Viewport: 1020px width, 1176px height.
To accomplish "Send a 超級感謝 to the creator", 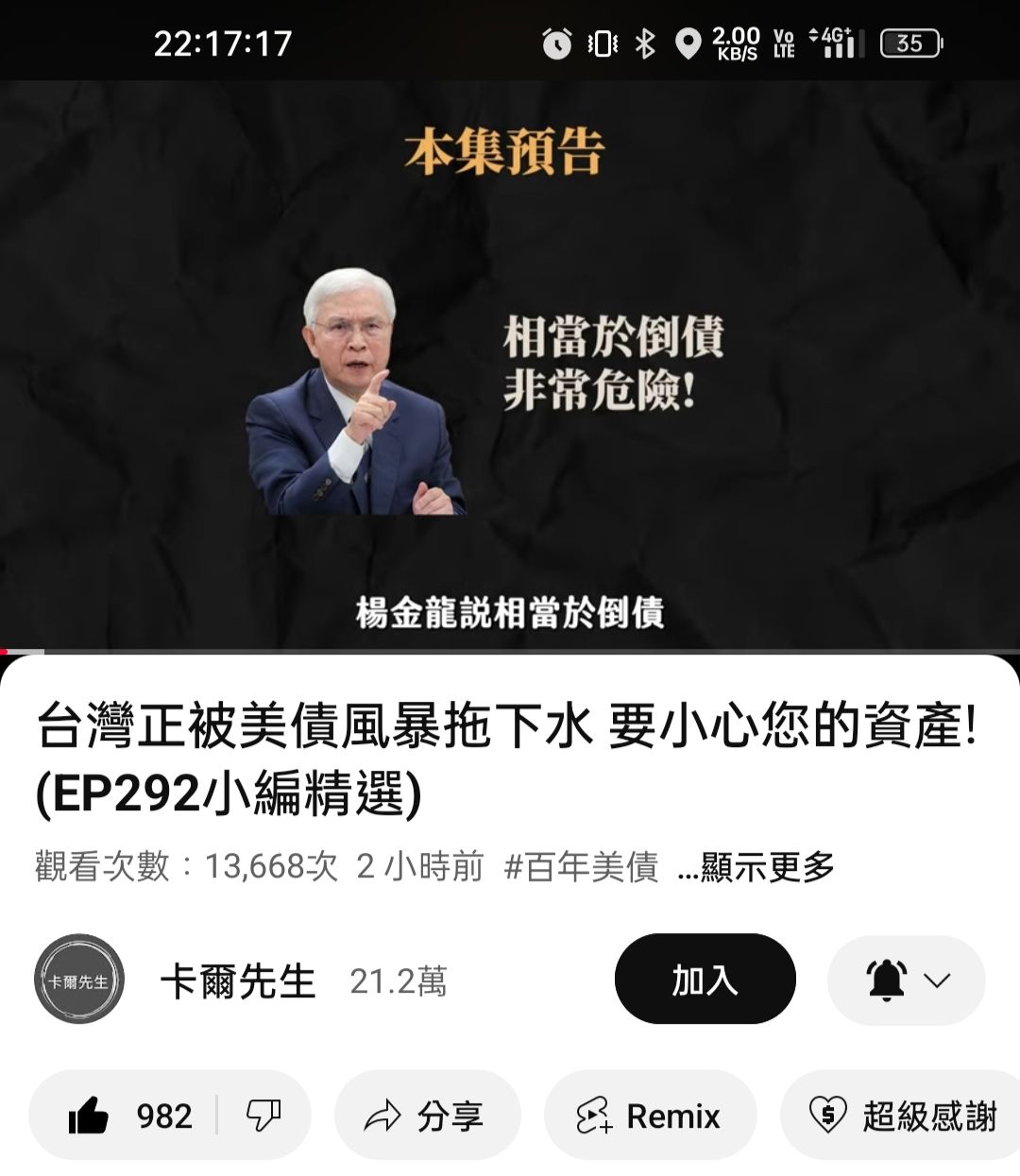I will click(x=902, y=1116).
